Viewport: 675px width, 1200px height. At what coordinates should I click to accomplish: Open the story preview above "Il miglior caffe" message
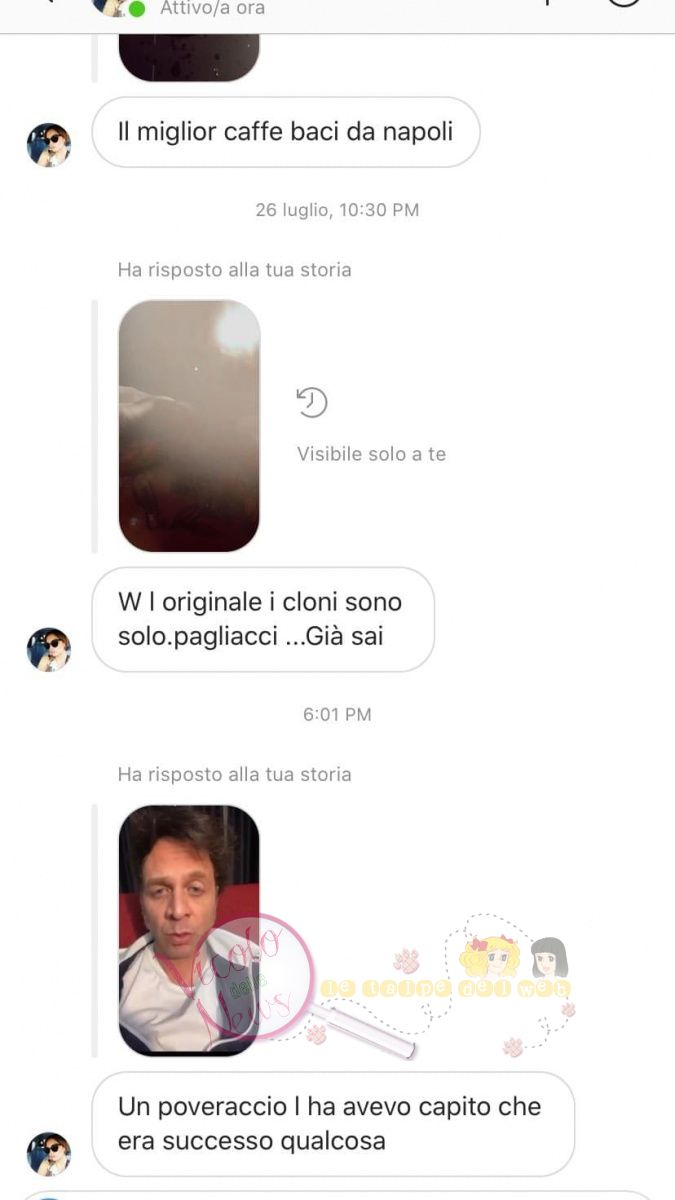point(189,57)
